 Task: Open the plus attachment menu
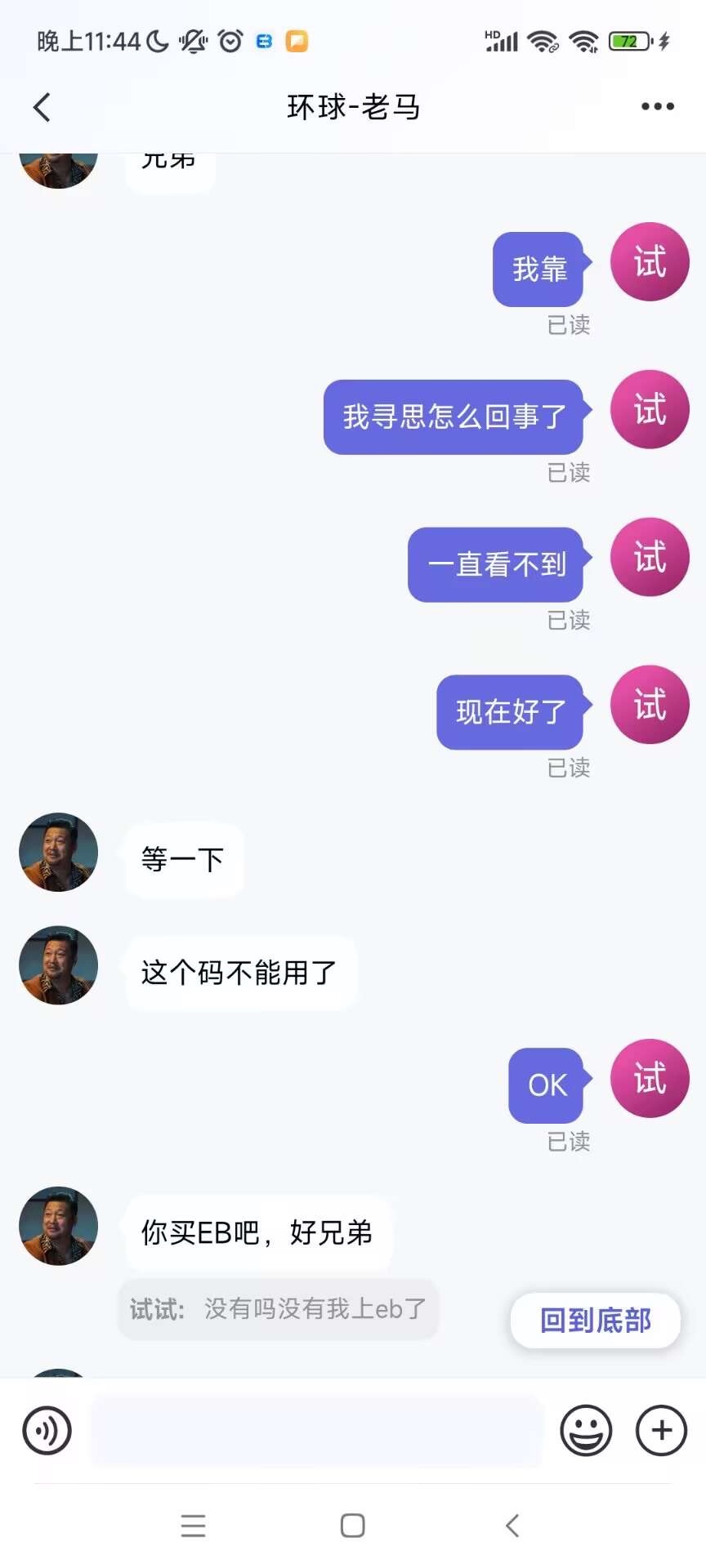coord(661,1431)
